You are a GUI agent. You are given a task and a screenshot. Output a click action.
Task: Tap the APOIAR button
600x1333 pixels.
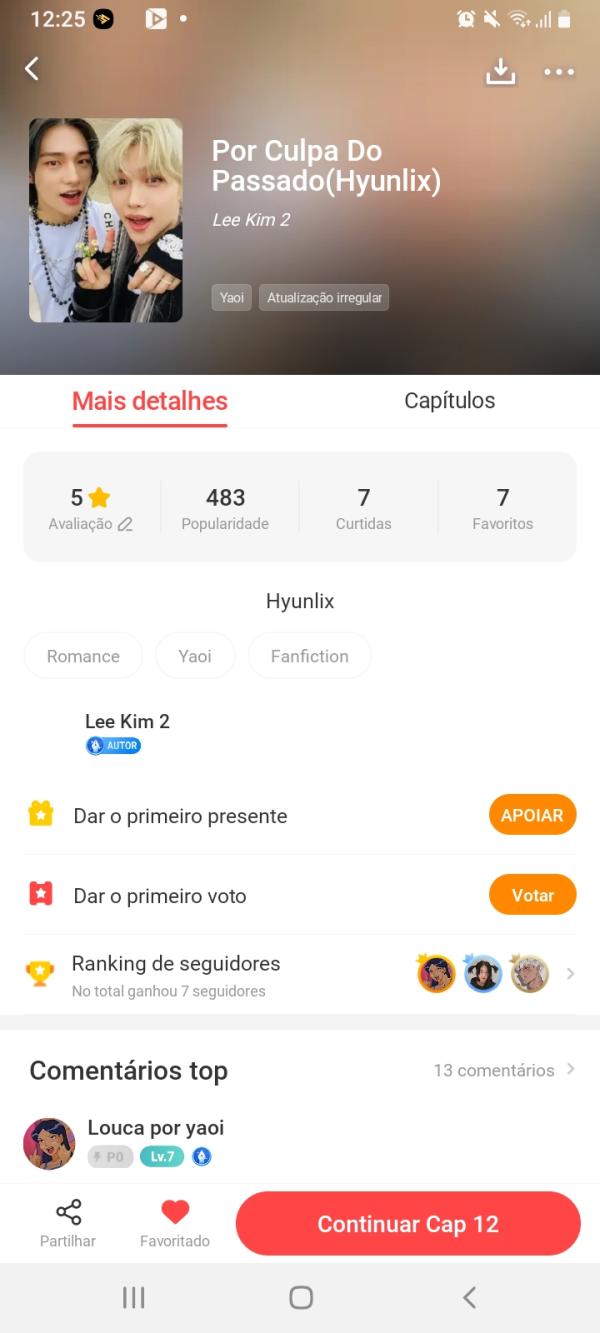(532, 815)
